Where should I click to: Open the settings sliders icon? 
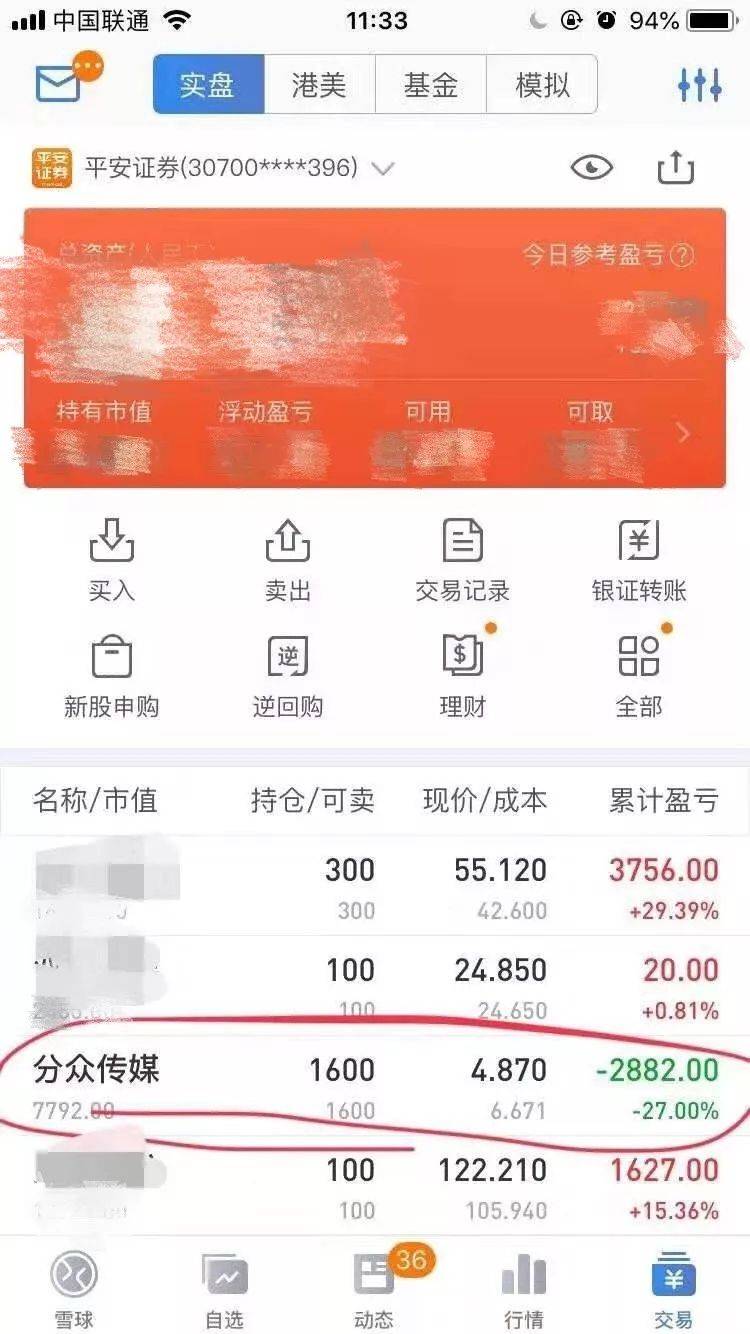[x=699, y=85]
